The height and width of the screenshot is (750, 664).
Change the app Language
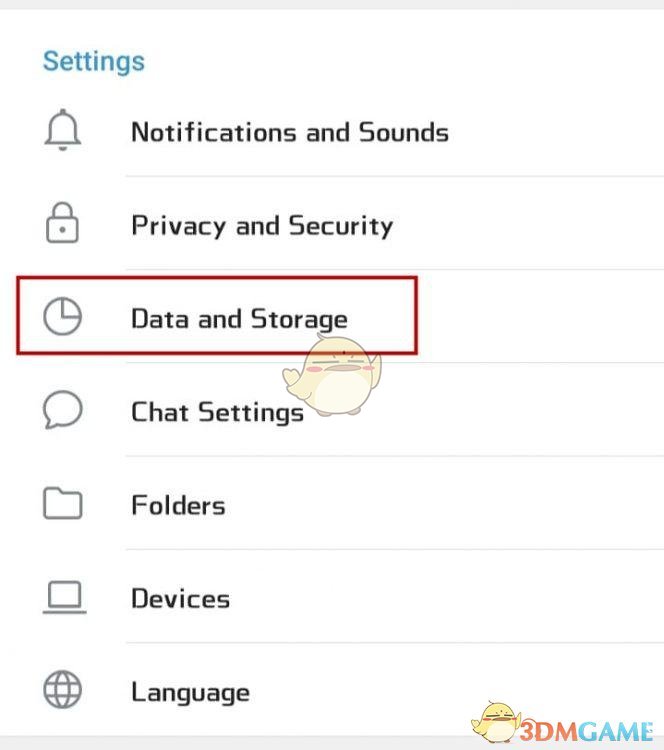[x=190, y=692]
